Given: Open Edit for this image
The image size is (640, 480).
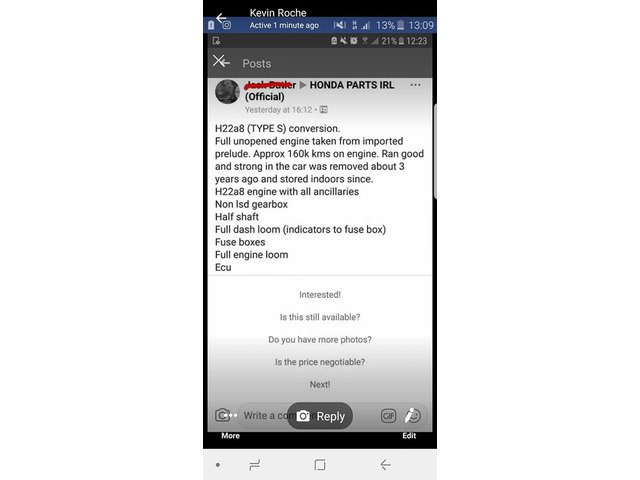Looking at the screenshot, I should coord(409,435).
